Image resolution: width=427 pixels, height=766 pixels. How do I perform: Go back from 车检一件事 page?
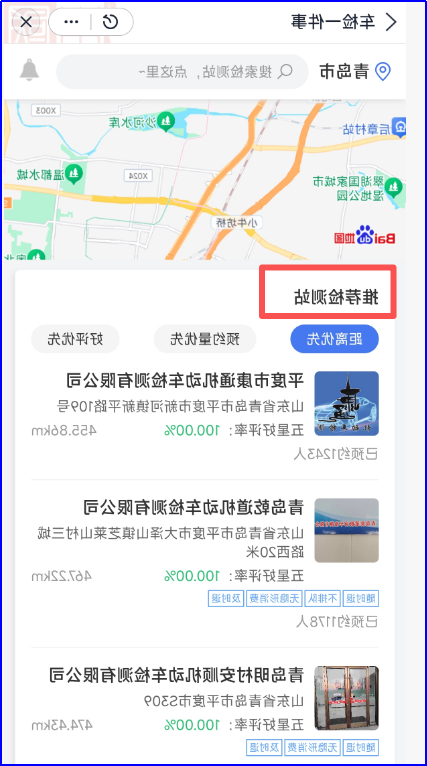click(391, 22)
